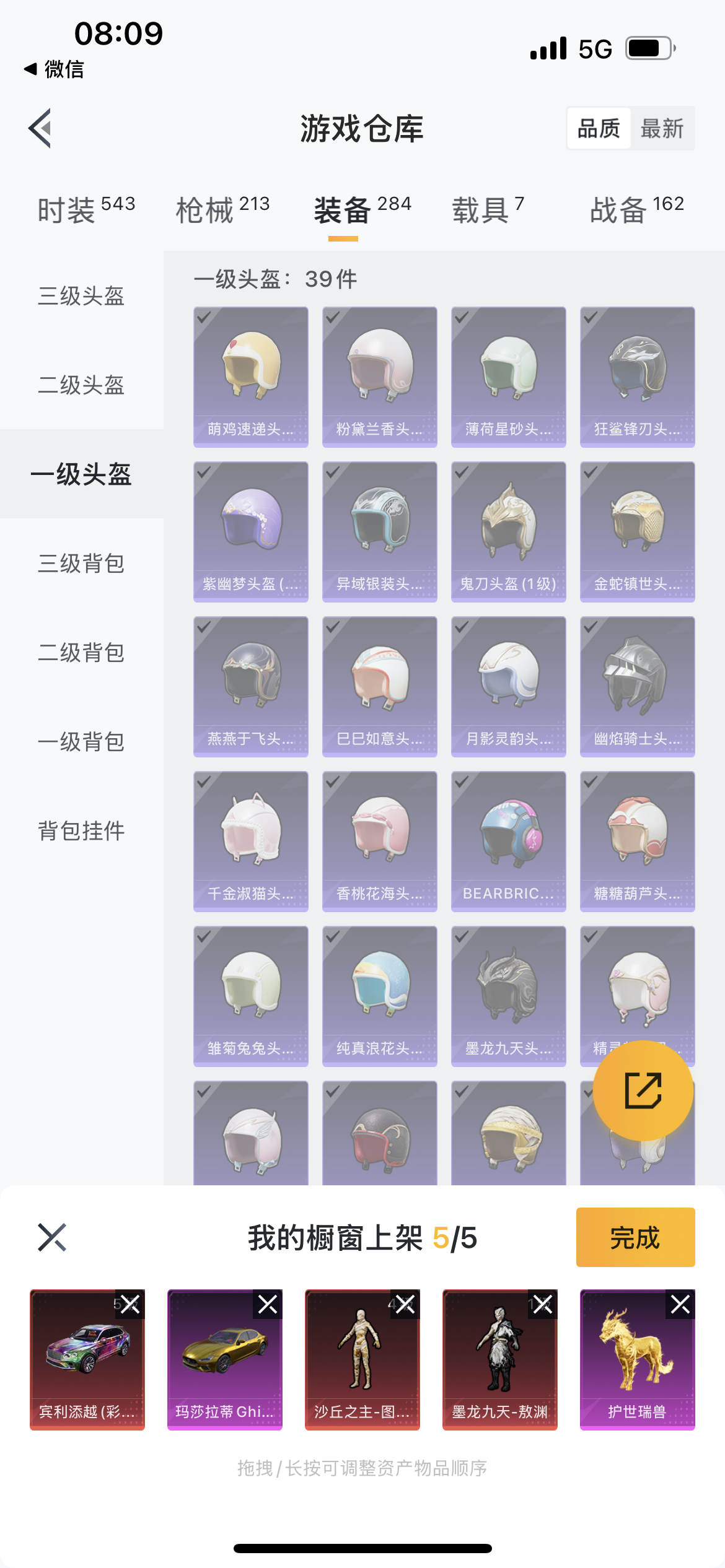Close the 我的橱窗上架 panel
725x1568 pixels.
(52, 1237)
